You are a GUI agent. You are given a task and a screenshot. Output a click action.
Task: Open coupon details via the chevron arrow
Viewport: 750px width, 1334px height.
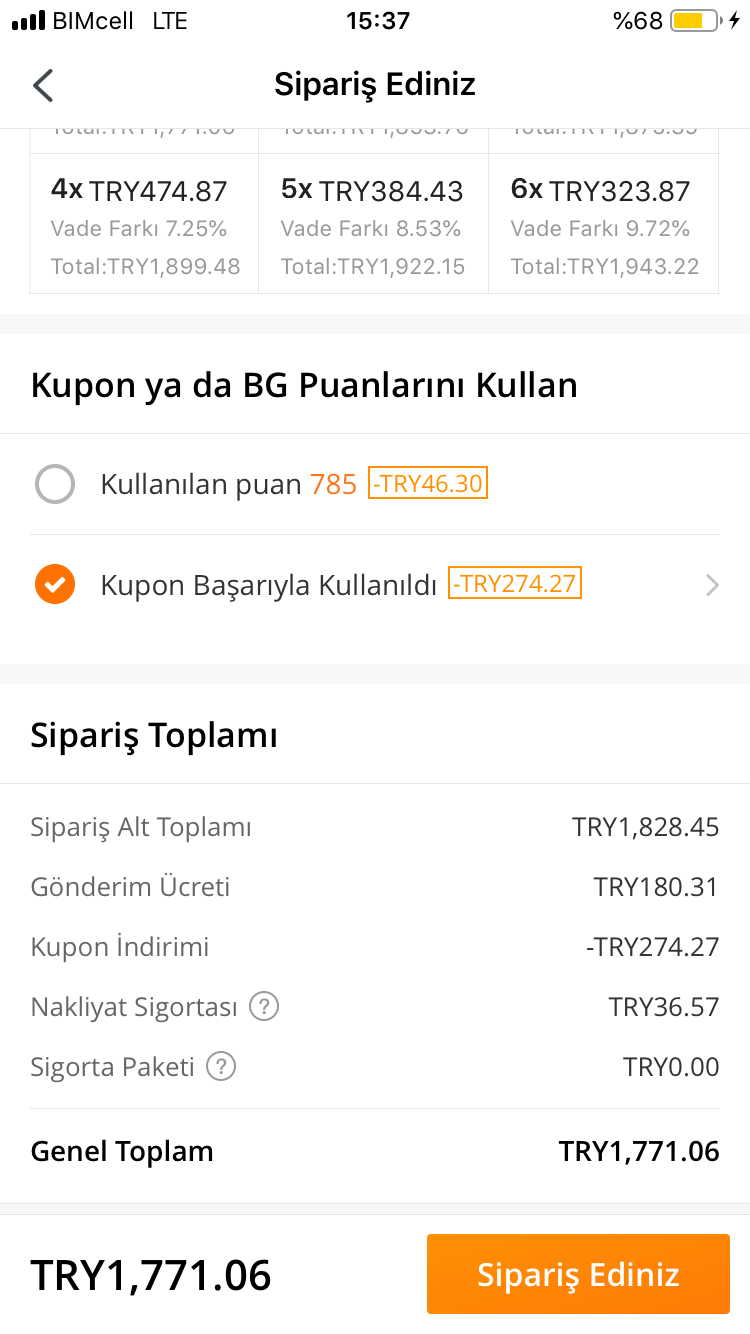tap(712, 586)
